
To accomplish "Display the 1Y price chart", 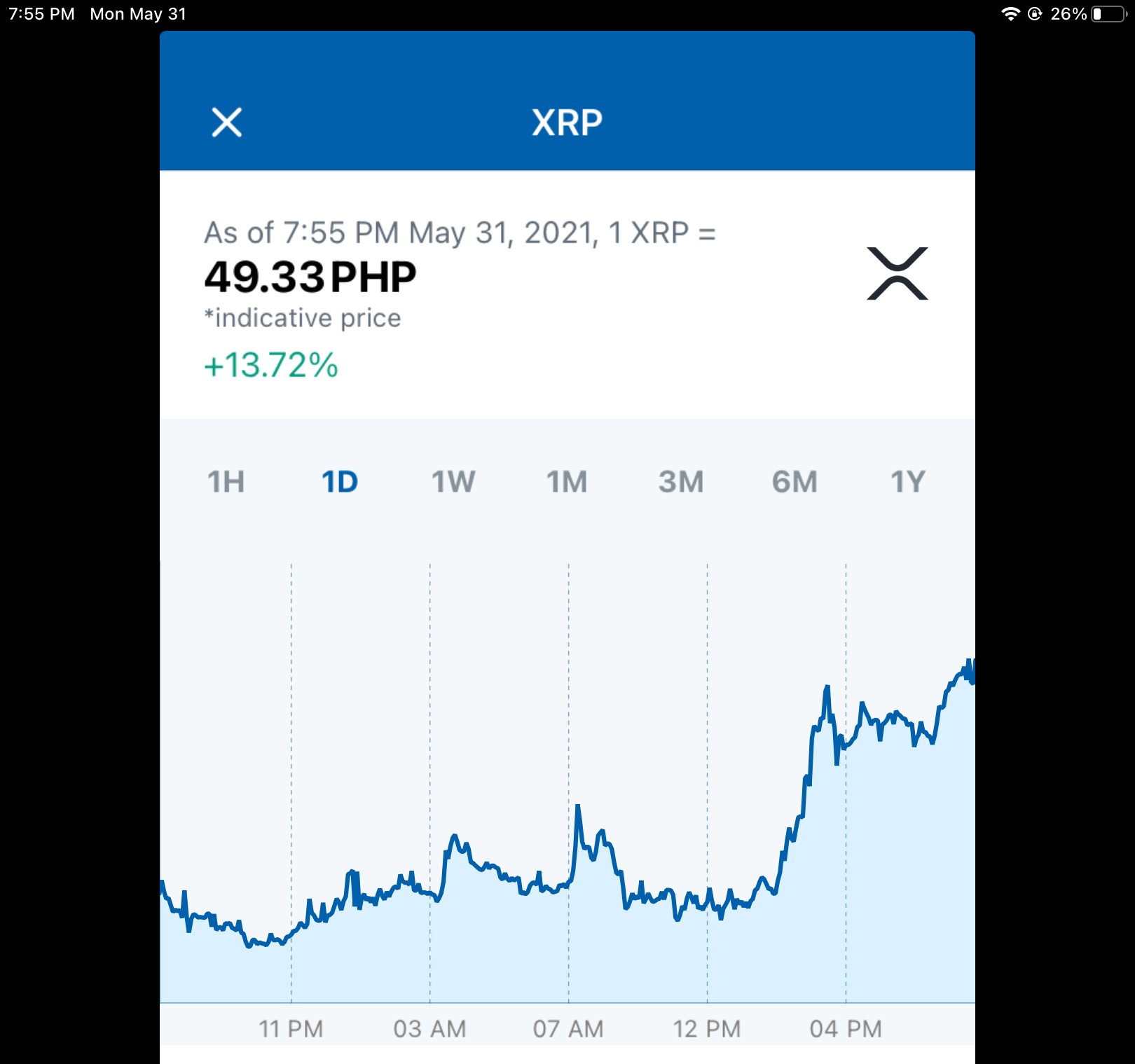I will 908,482.
